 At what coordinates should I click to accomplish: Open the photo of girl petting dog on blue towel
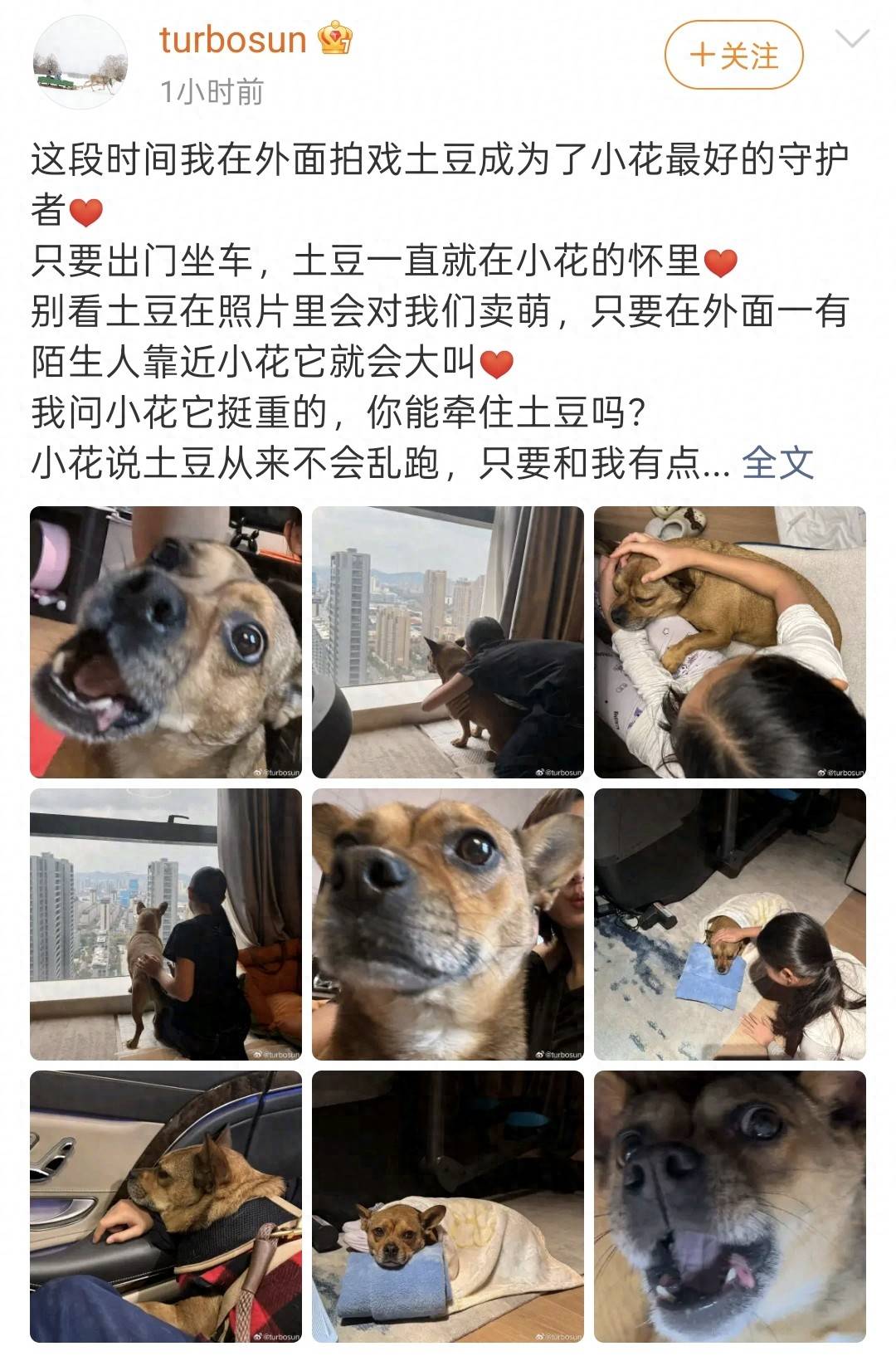[x=730, y=924]
